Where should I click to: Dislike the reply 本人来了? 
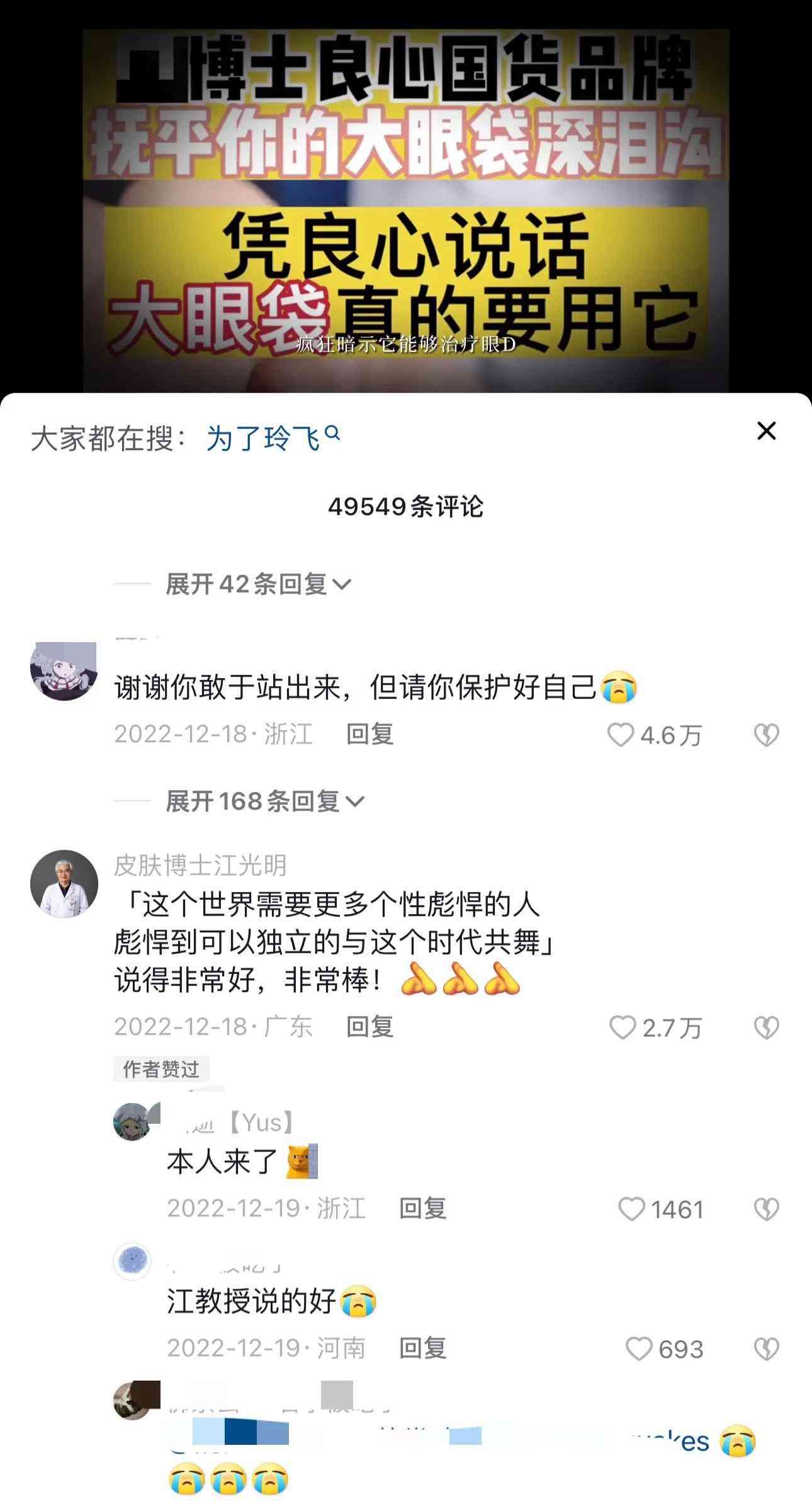coord(766,1209)
